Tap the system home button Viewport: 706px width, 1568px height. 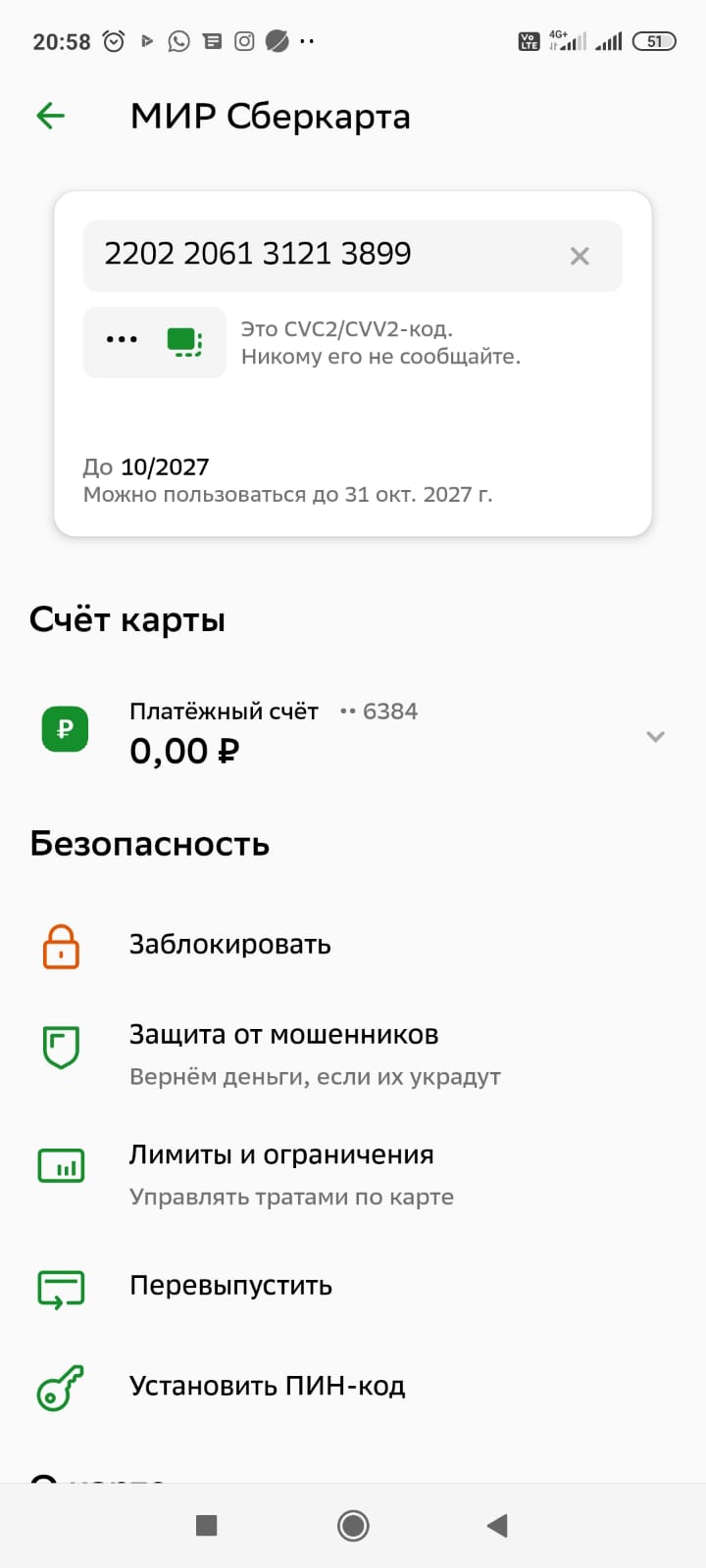pyautogui.click(x=353, y=1525)
